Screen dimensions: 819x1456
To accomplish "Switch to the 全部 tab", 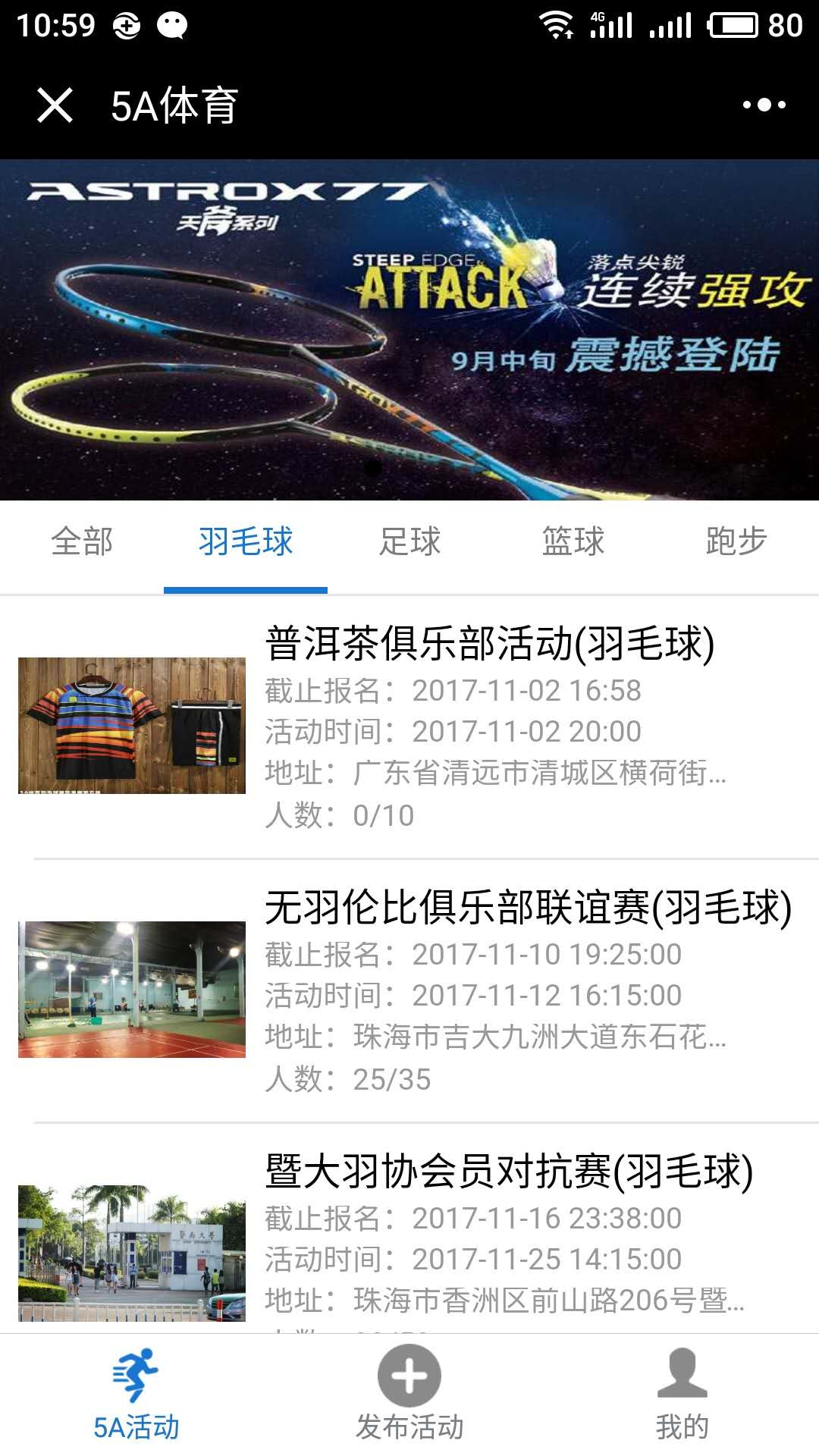I will point(82,541).
